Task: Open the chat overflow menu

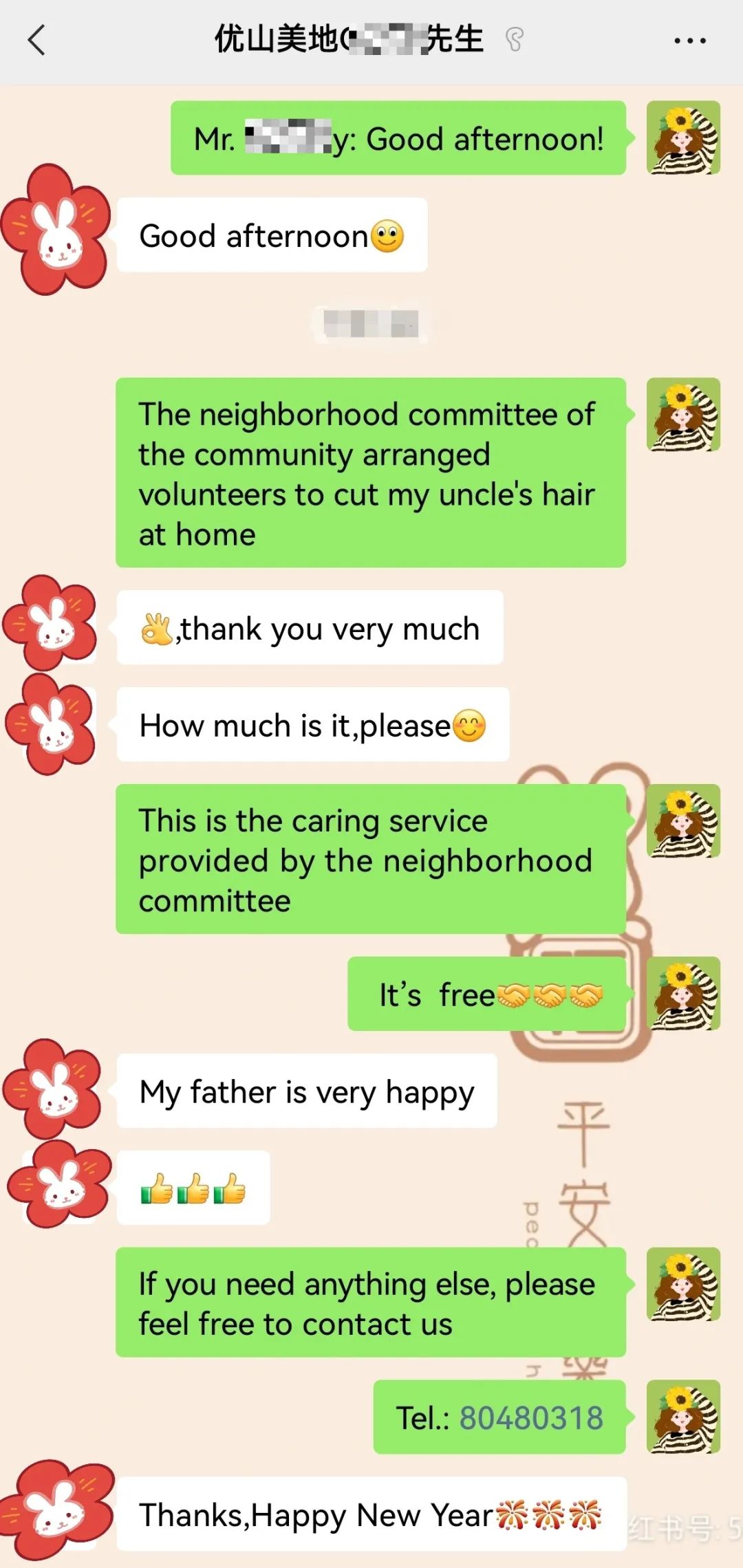Action: (689, 41)
